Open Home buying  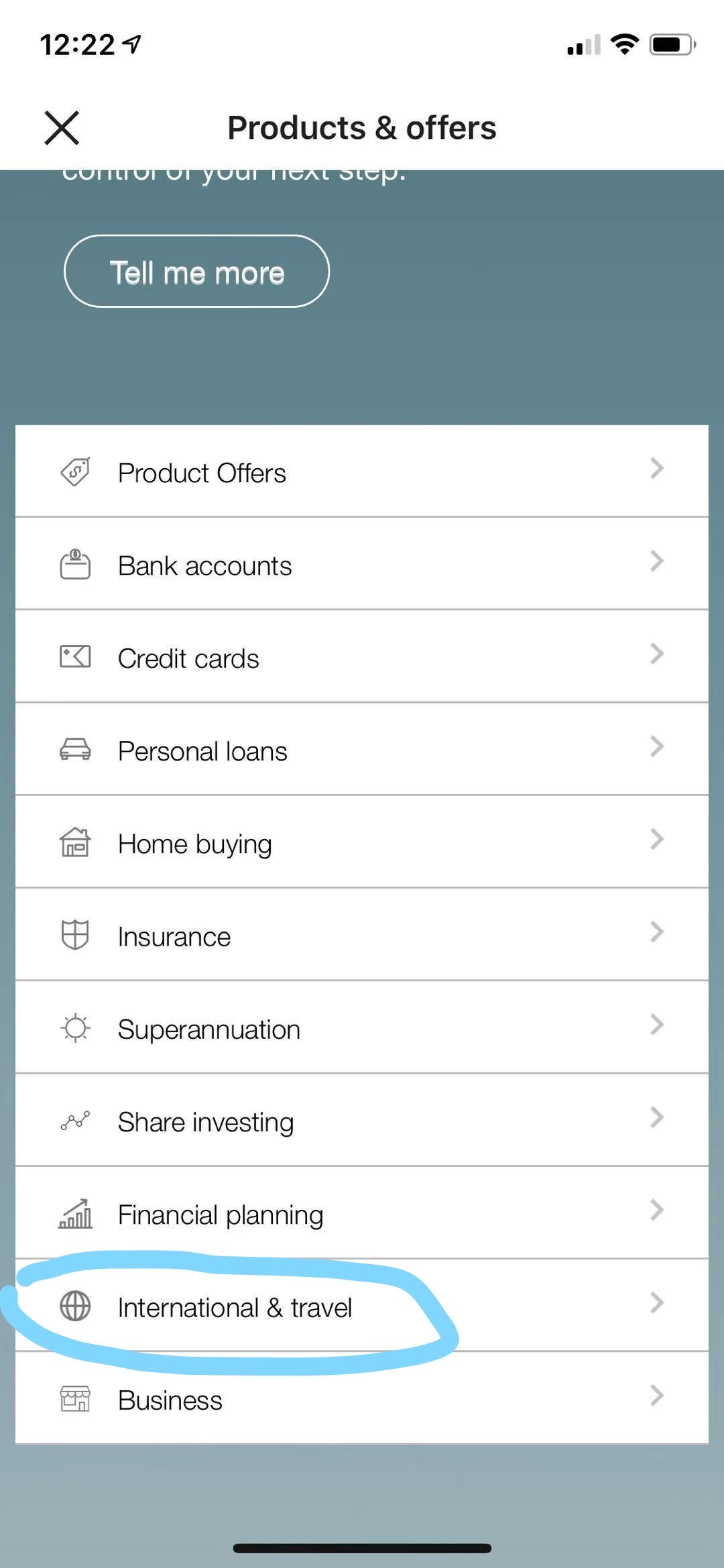pos(362,842)
